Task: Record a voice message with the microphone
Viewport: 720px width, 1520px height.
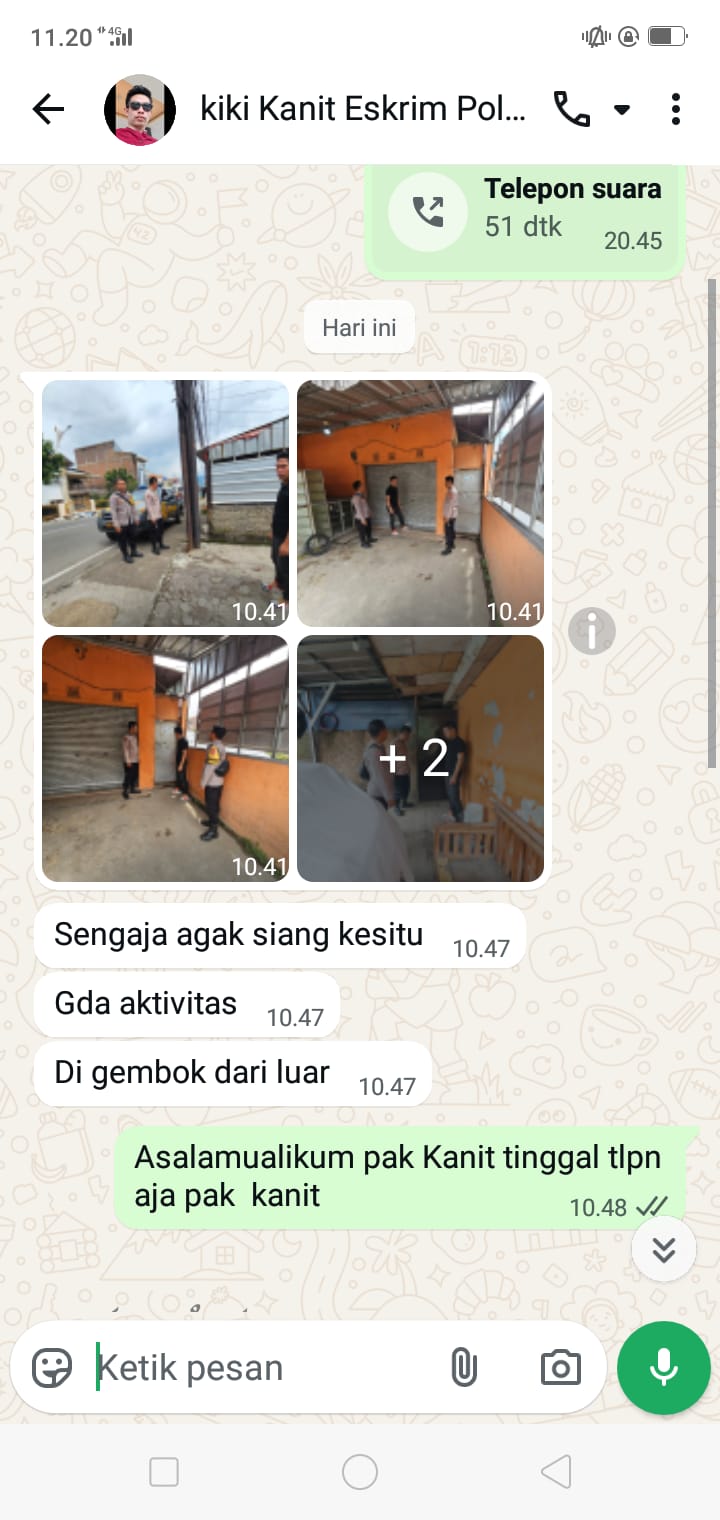Action: [x=664, y=1367]
